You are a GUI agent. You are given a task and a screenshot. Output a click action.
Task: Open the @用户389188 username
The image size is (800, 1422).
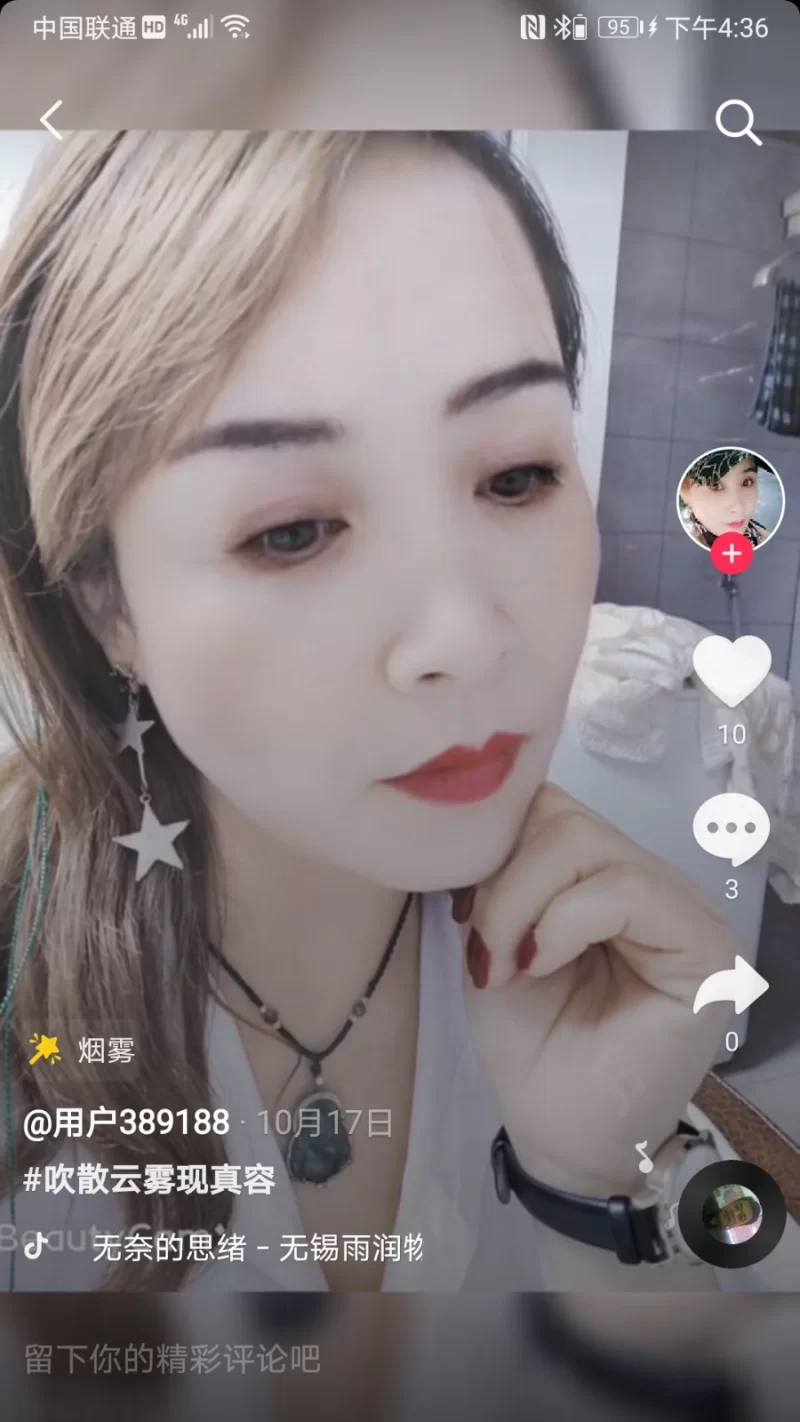[x=127, y=1123]
